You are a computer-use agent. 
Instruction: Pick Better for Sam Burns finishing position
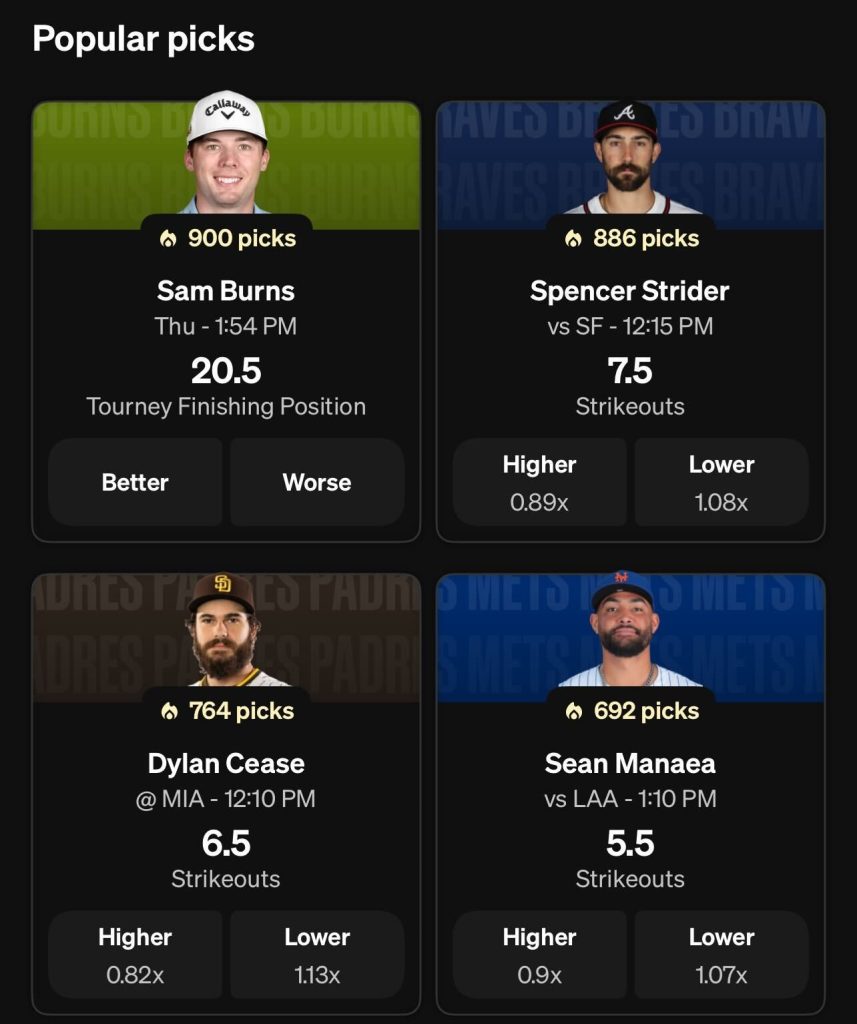click(x=135, y=482)
